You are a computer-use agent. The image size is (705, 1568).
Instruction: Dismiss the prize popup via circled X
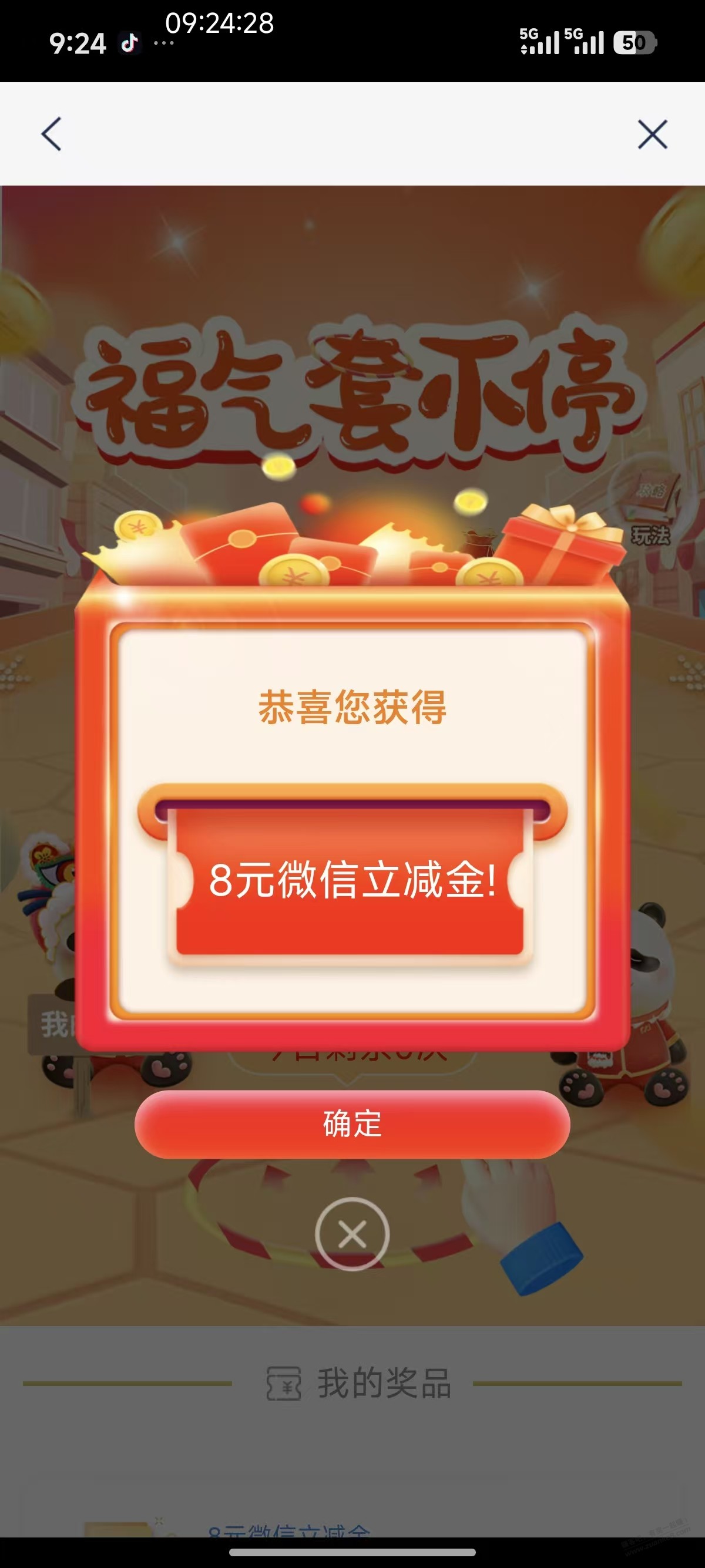[352, 1234]
